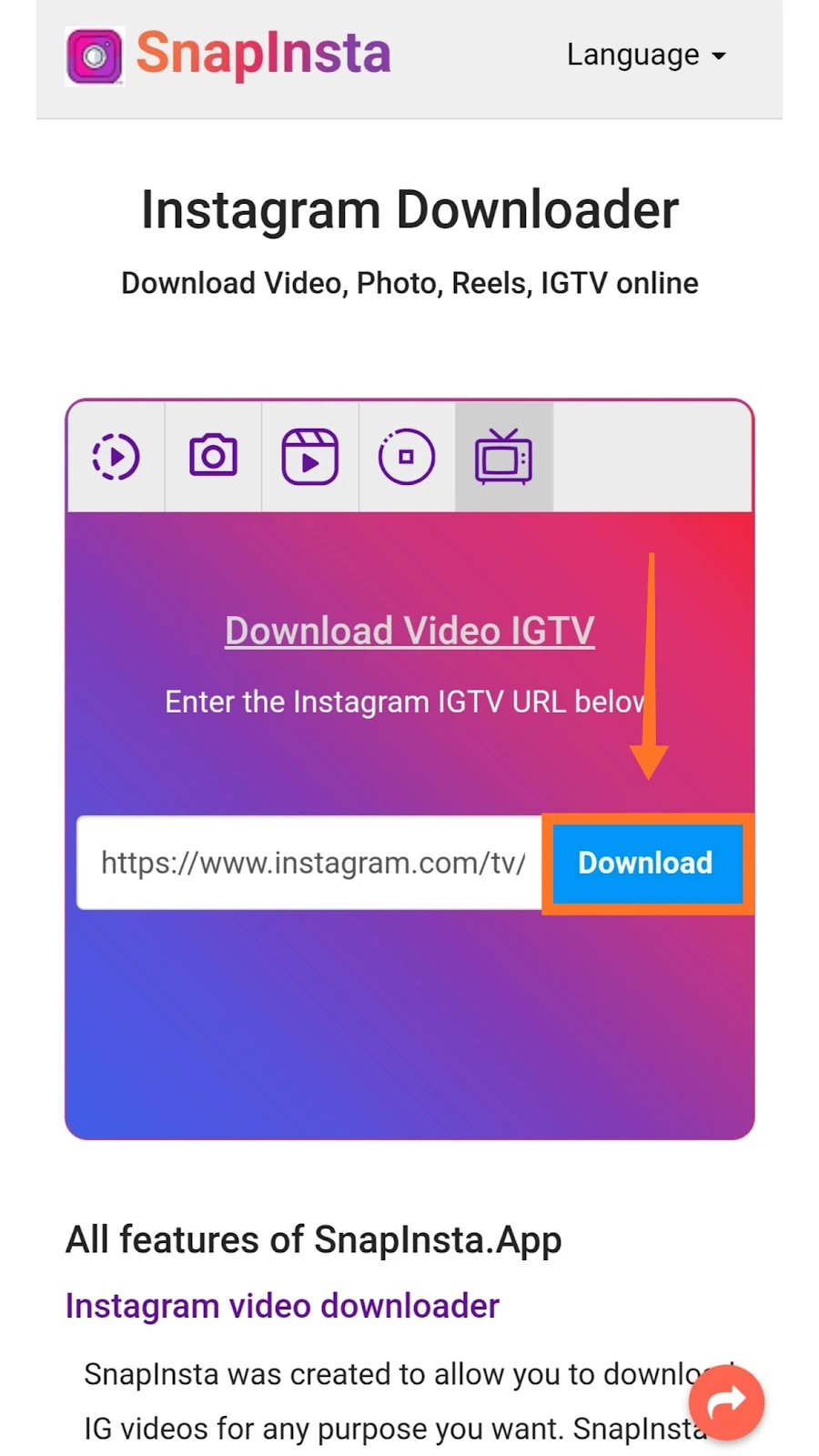This screenshot has width=819, height=1456.
Task: Select the IGTV television tab
Action: coord(503,457)
